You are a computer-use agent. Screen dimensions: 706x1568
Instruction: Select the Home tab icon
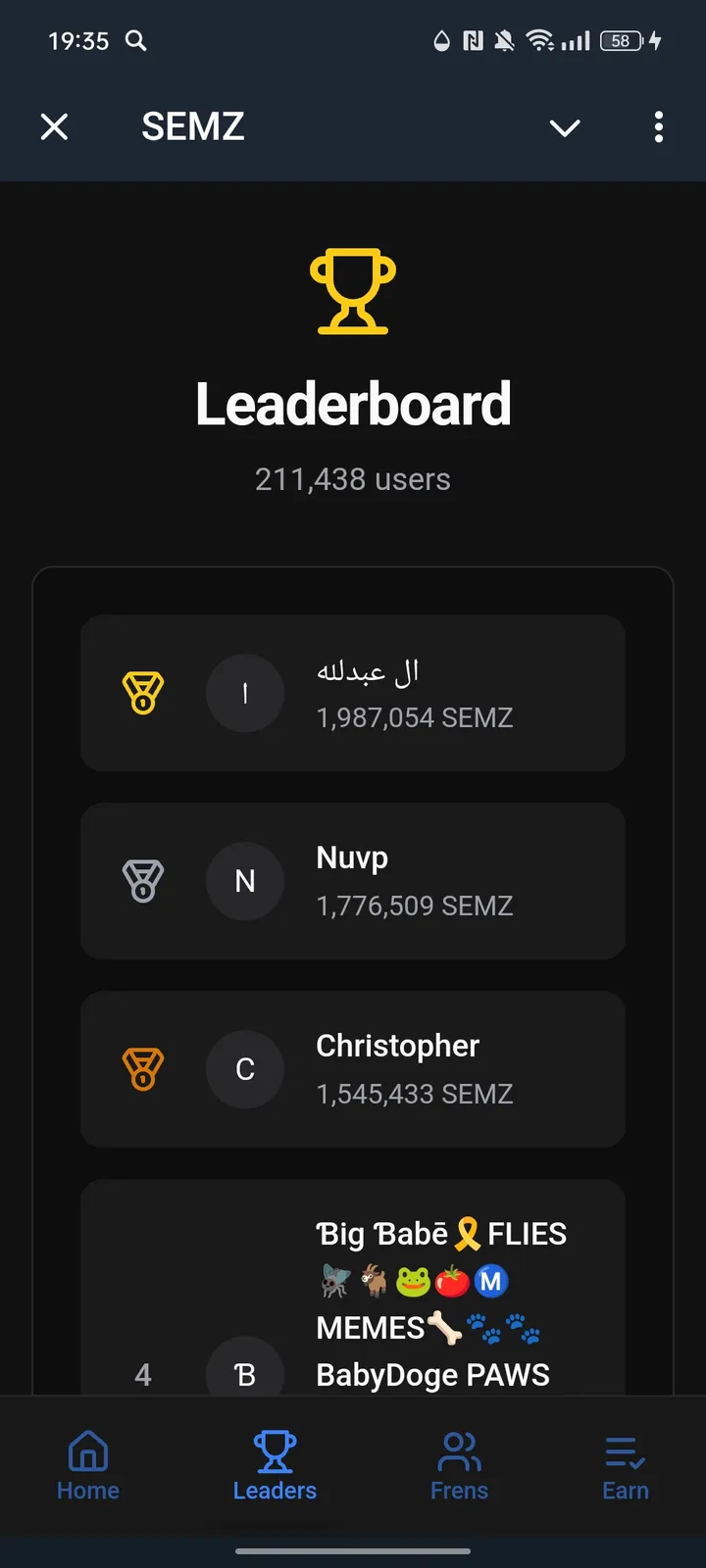point(87,1450)
